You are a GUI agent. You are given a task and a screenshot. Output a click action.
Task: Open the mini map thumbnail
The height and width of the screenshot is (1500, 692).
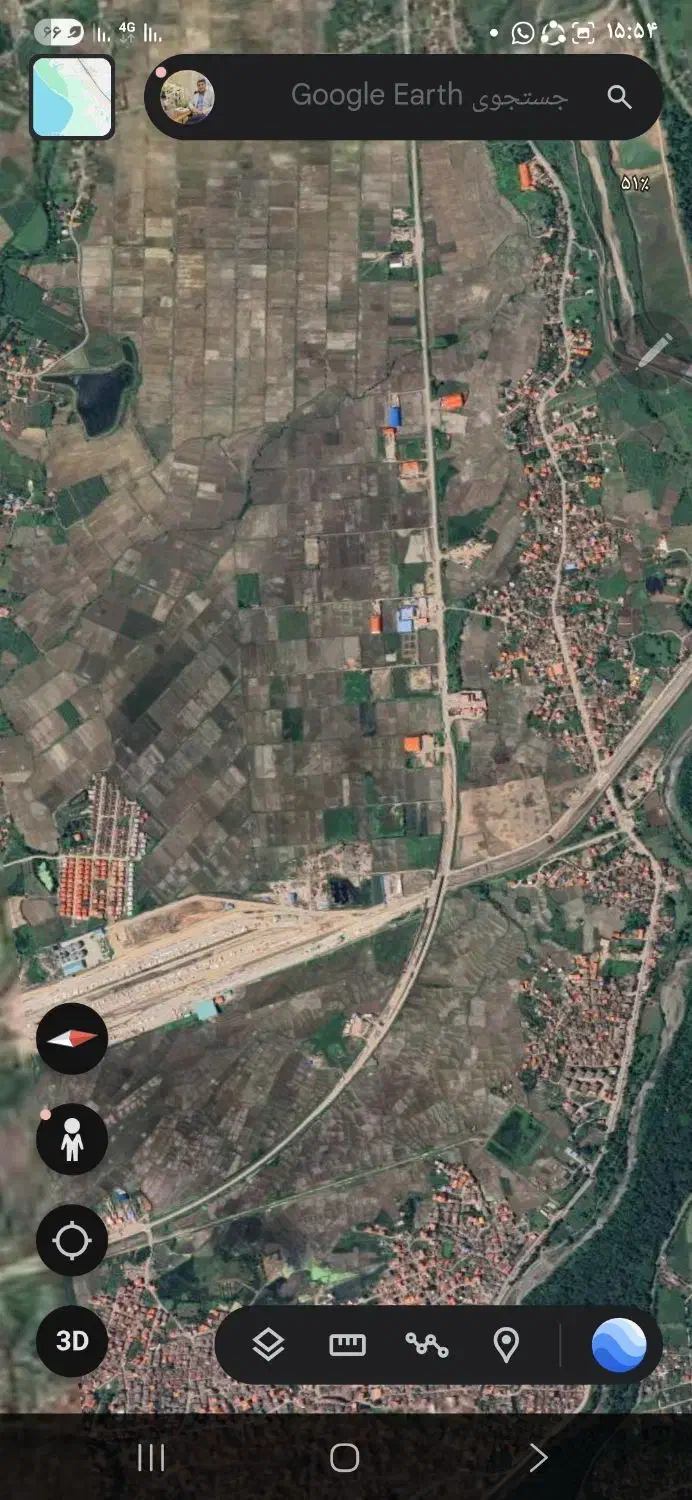(x=72, y=96)
